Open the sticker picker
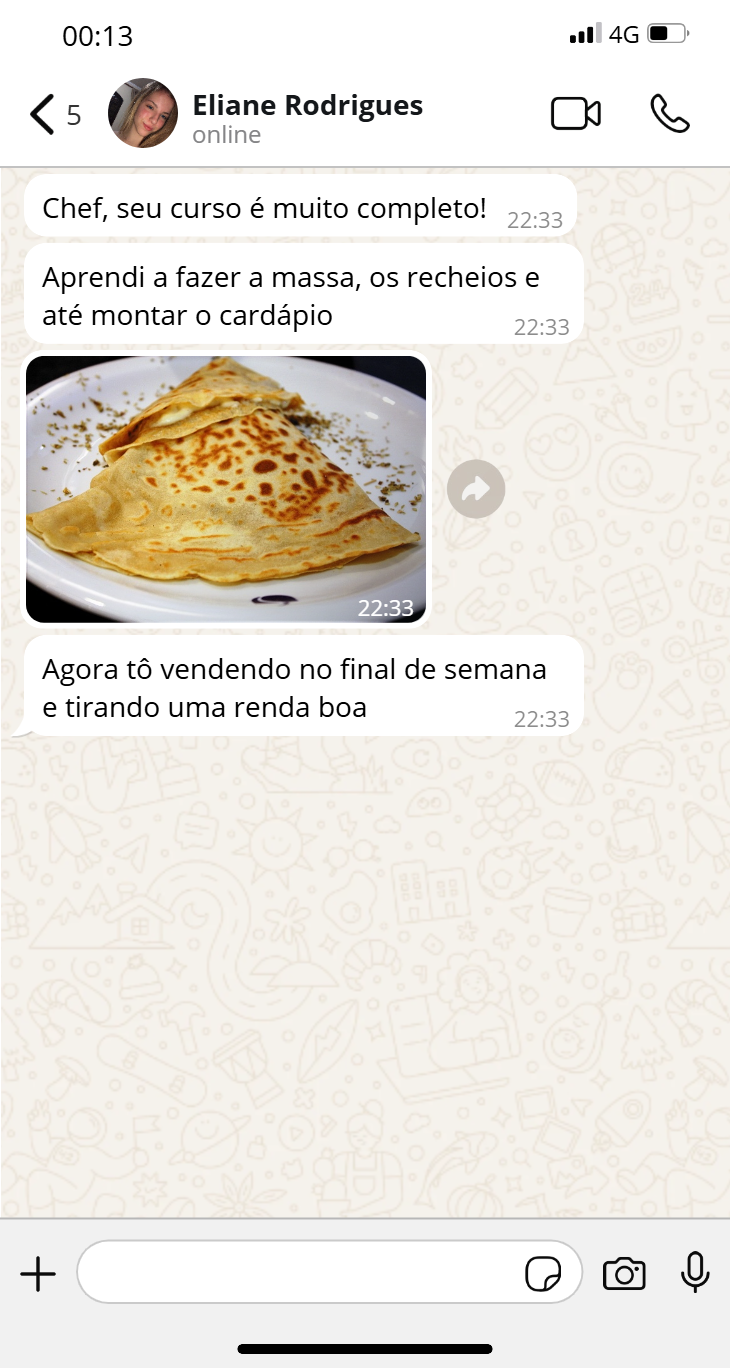This screenshot has width=730, height=1368. (x=543, y=1274)
